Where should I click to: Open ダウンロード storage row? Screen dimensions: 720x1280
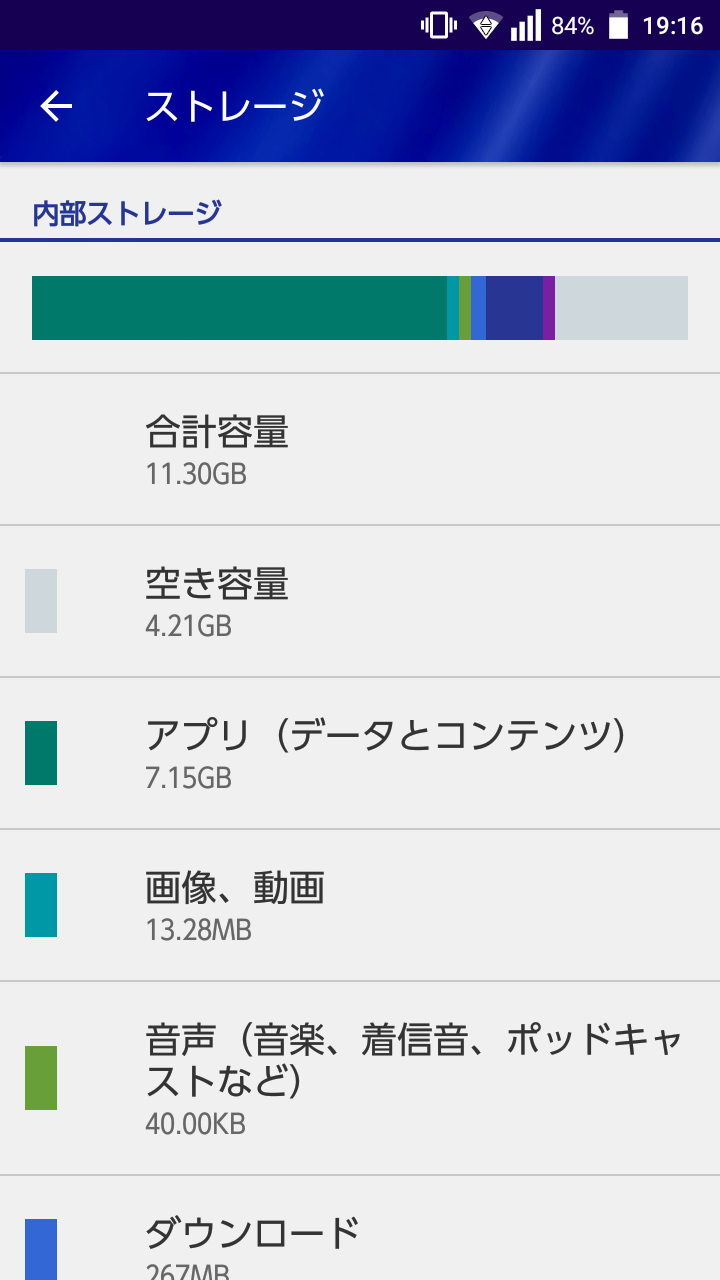pos(360,1228)
